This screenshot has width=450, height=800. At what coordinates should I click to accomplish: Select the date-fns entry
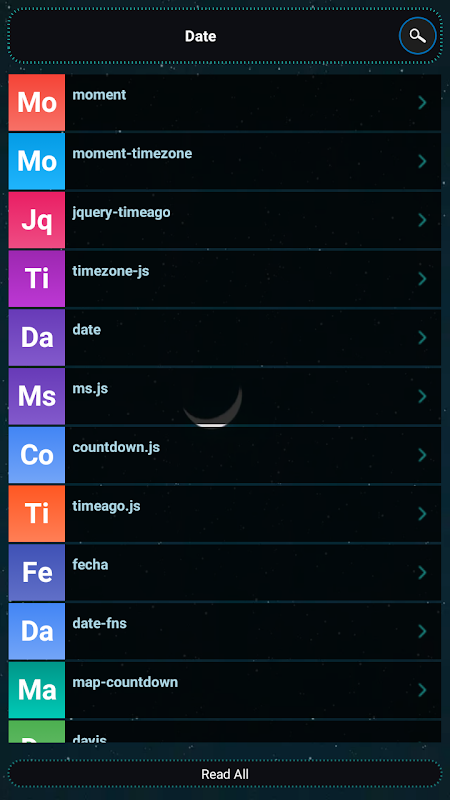tap(224, 631)
